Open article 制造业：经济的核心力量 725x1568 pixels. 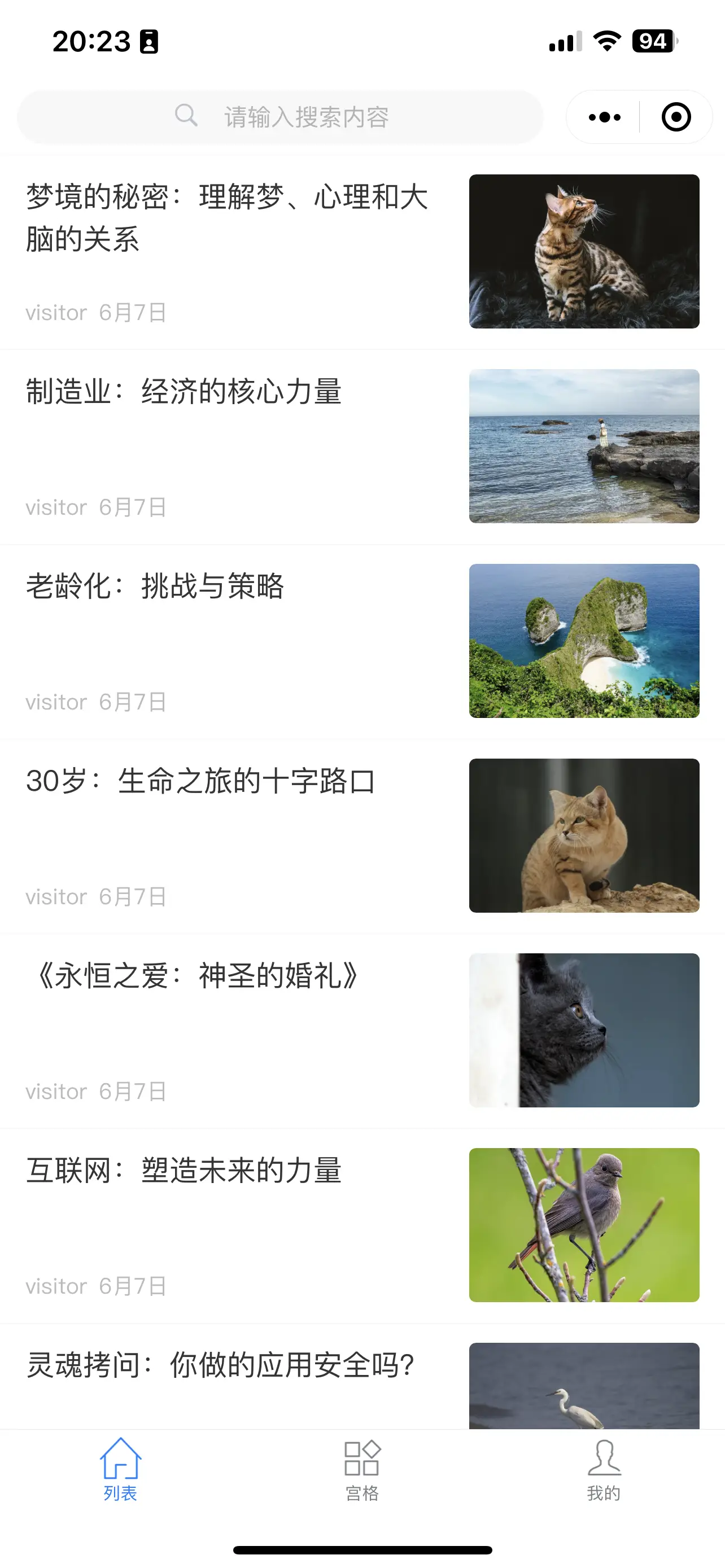pos(184,391)
